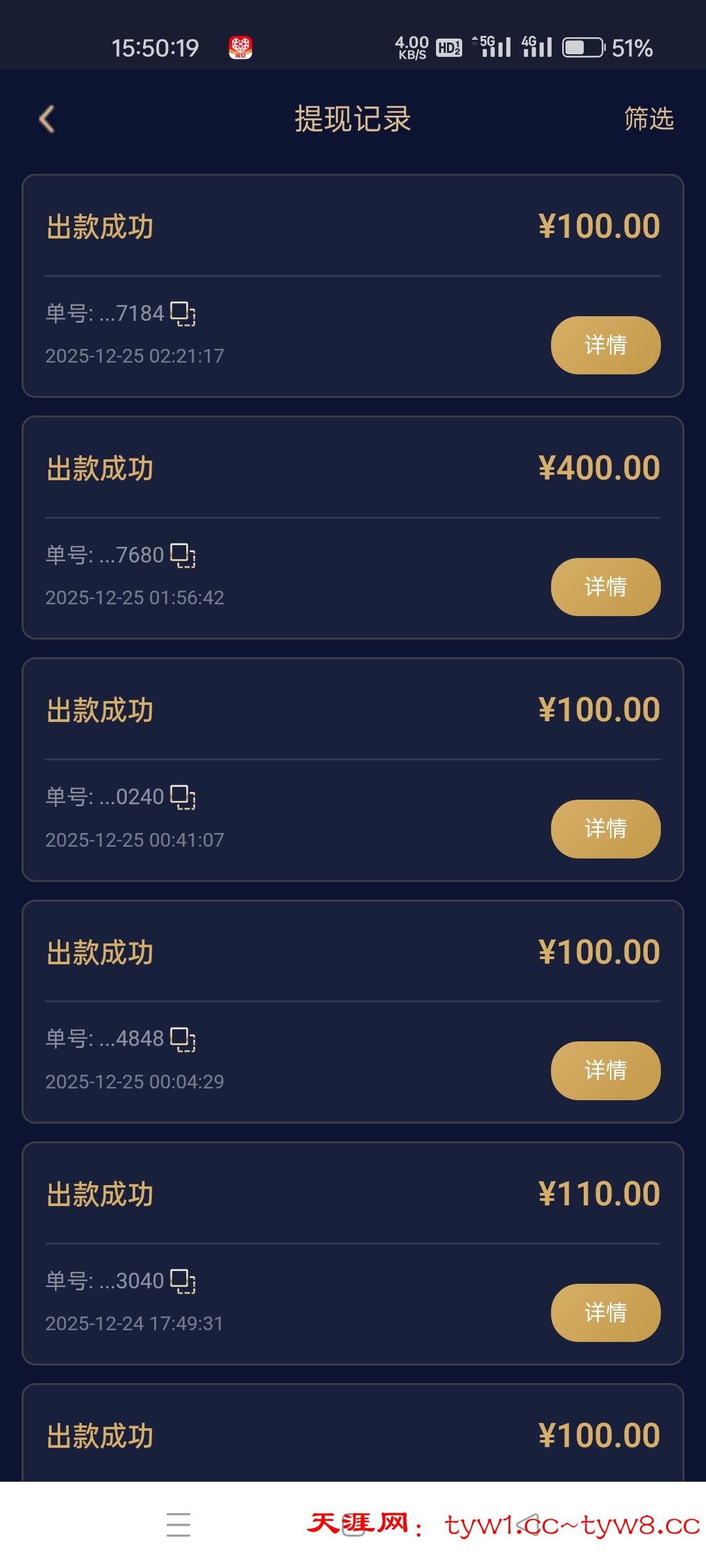The image size is (706, 1568).
Task: Open the 筛选 filter option
Action: coord(648,119)
